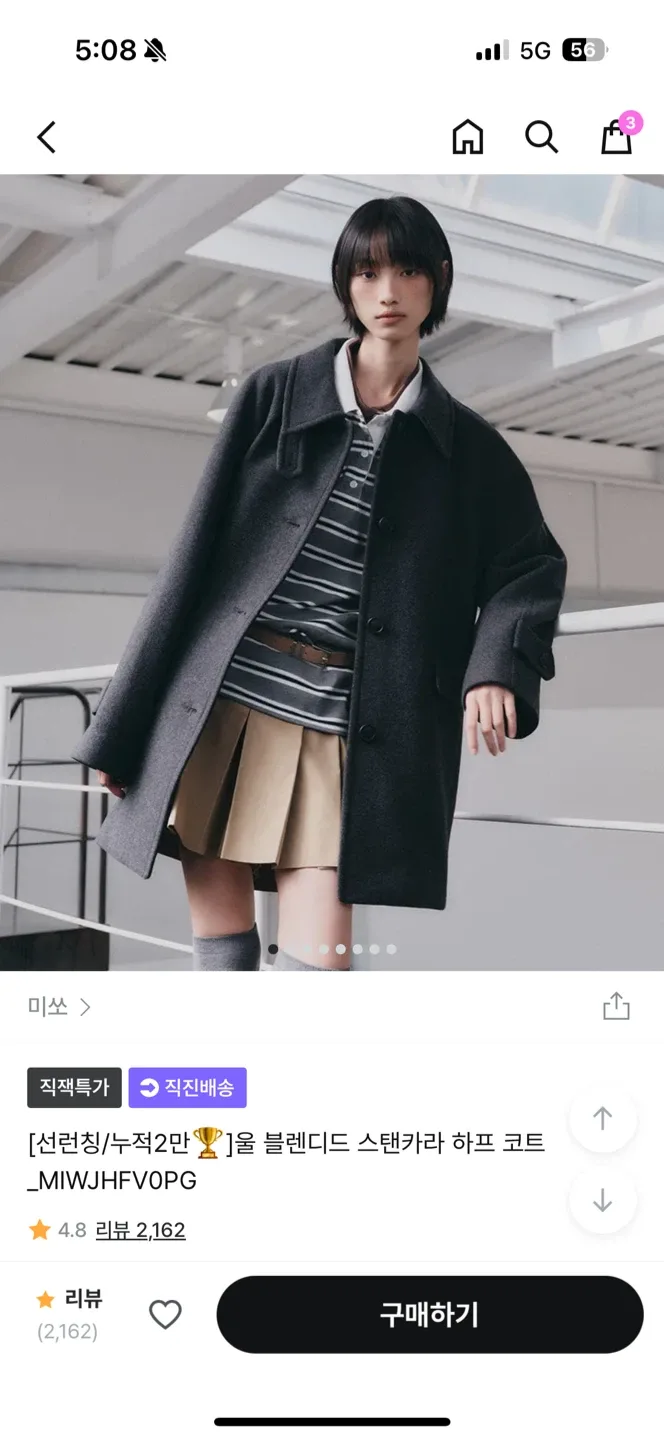Tap the 구매하기 buy button
The width and height of the screenshot is (664, 1440).
click(x=429, y=1314)
